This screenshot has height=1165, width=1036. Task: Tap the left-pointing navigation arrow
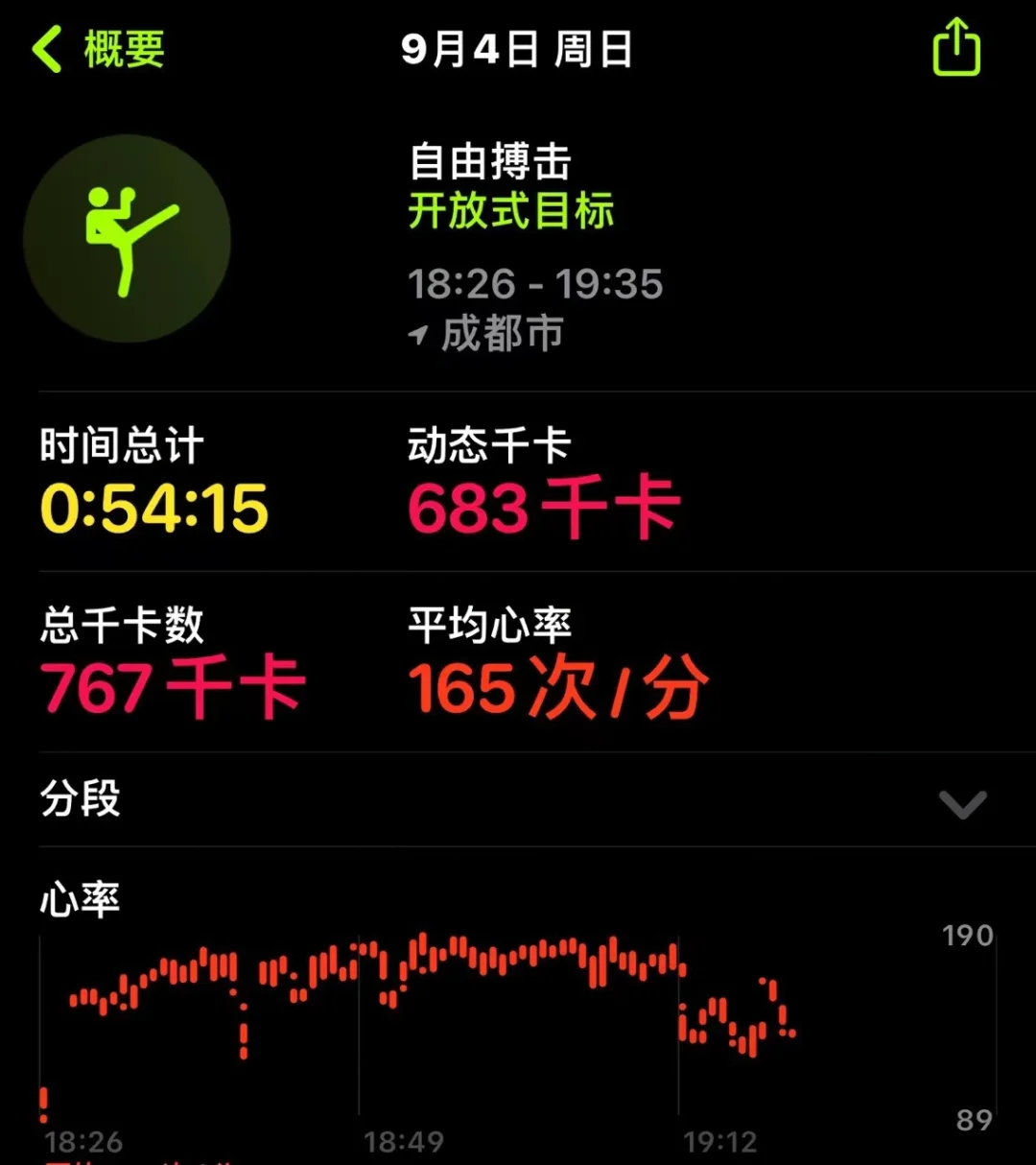46,50
